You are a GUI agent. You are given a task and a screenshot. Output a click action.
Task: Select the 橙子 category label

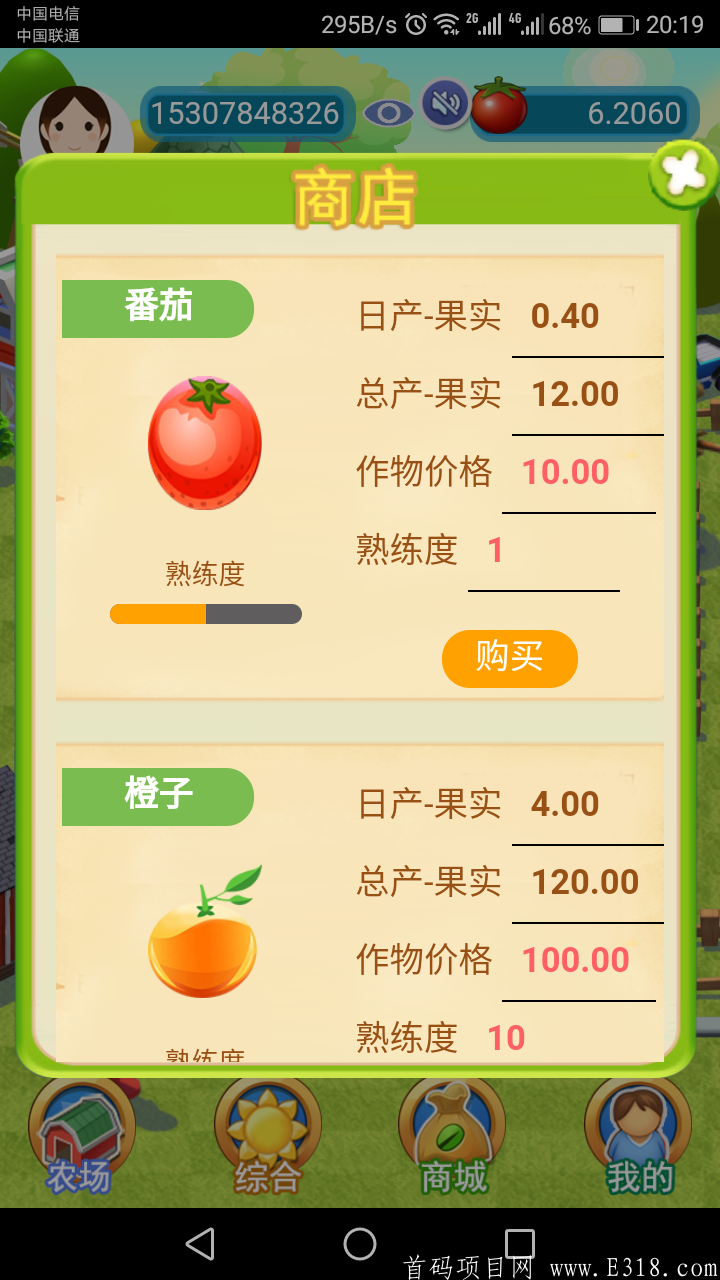point(157,797)
